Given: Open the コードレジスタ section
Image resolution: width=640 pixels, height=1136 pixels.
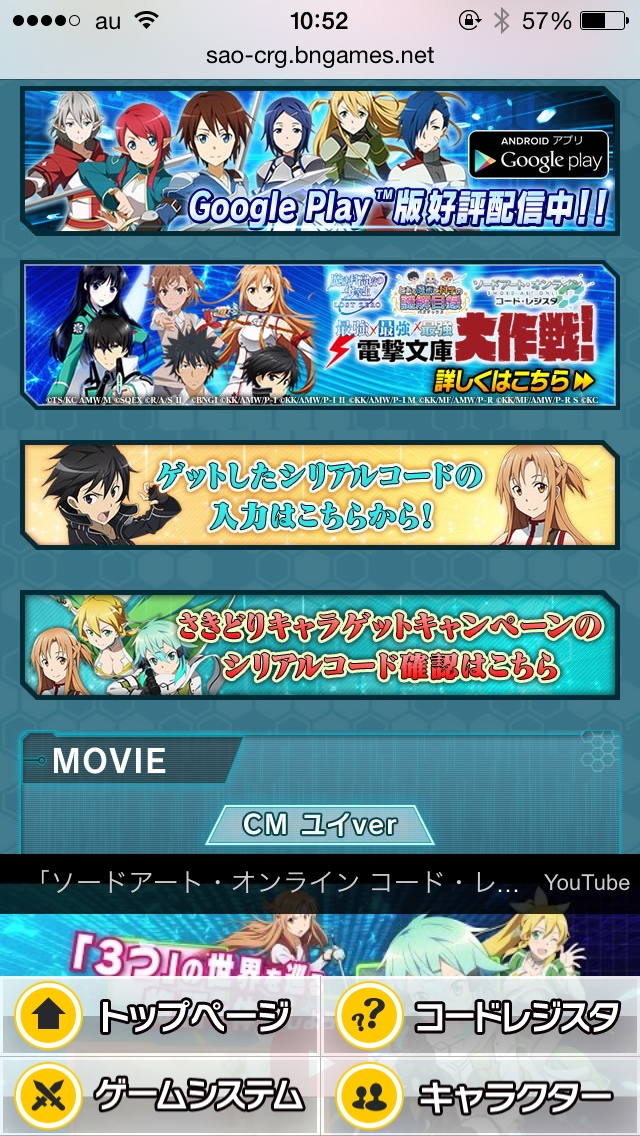Looking at the screenshot, I should 481,1016.
